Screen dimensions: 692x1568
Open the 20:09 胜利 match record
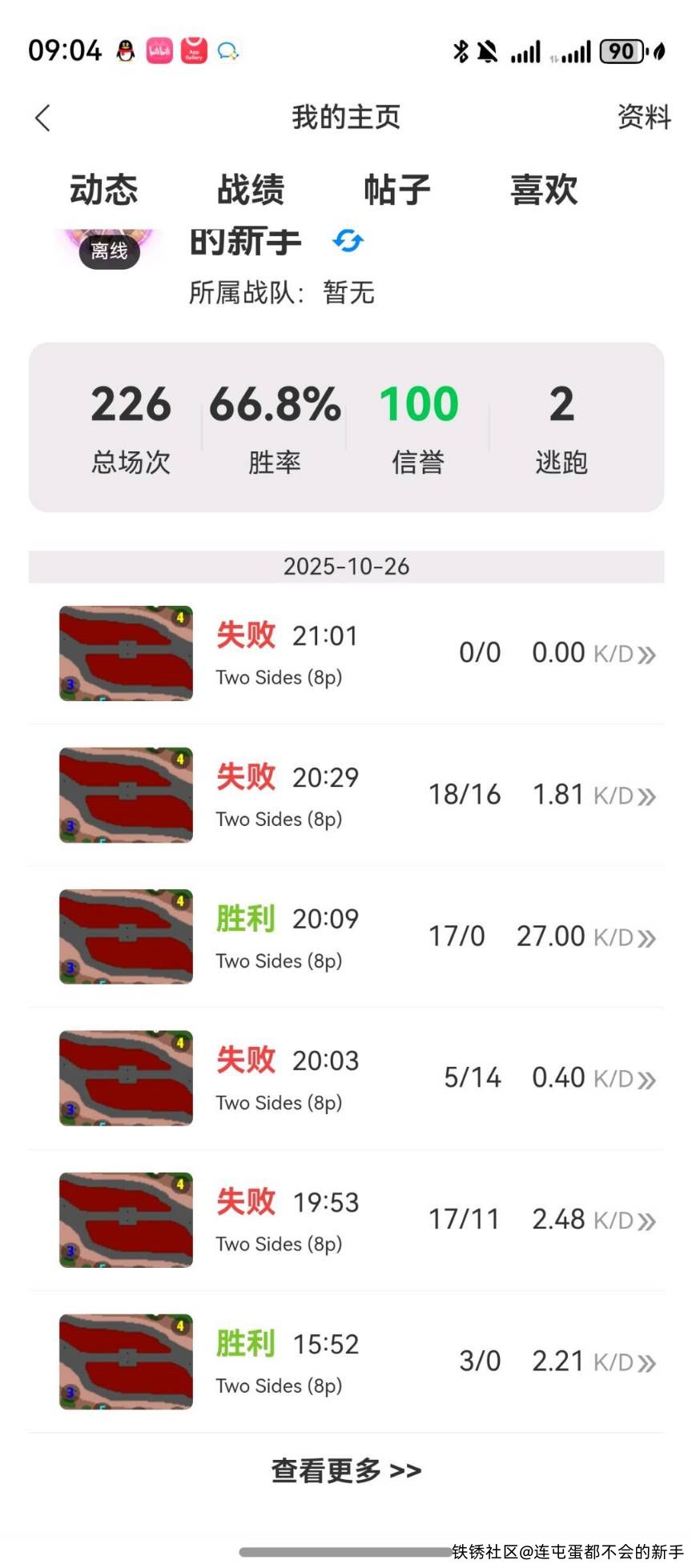[346, 937]
